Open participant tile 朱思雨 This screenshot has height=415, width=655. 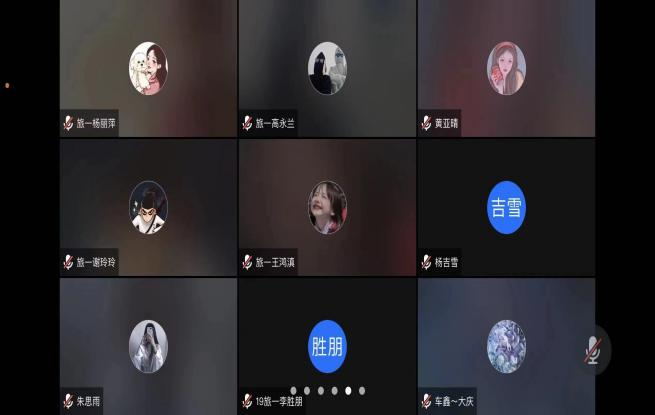coord(148,346)
